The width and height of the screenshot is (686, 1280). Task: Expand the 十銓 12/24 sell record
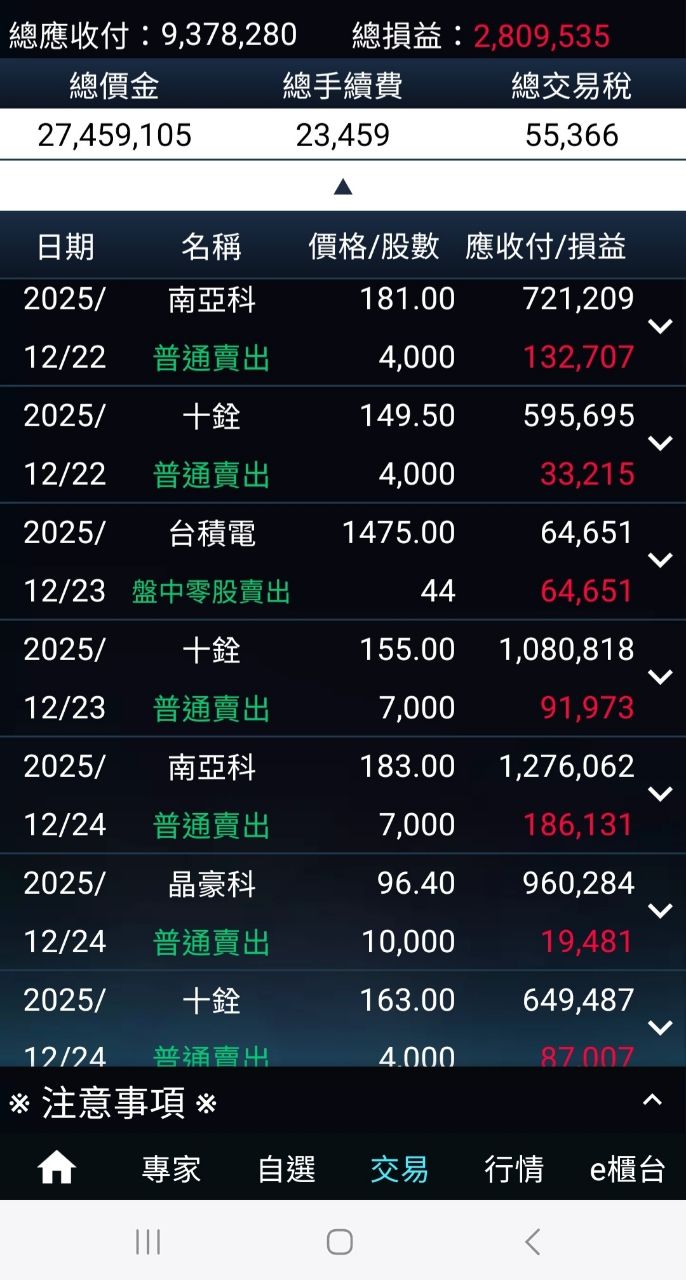pyautogui.click(x=660, y=1028)
